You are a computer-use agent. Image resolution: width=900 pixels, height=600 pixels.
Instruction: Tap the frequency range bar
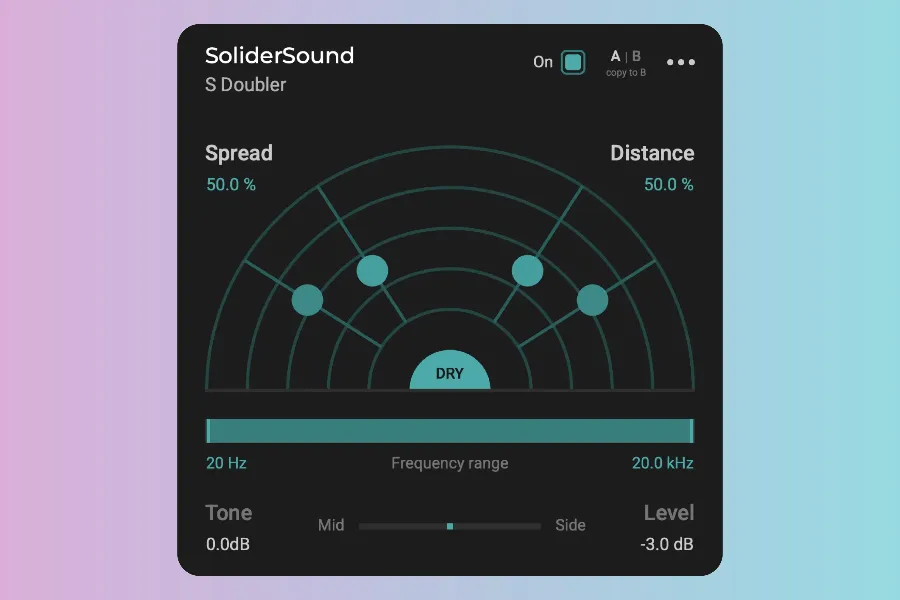click(450, 431)
